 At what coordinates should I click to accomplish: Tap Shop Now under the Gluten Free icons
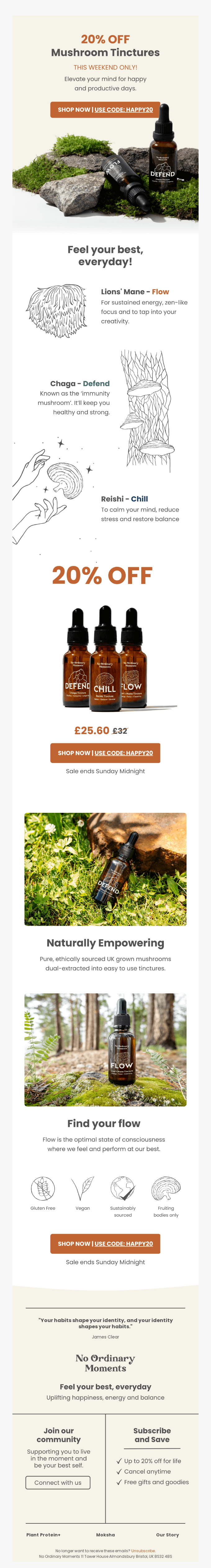point(105,1227)
